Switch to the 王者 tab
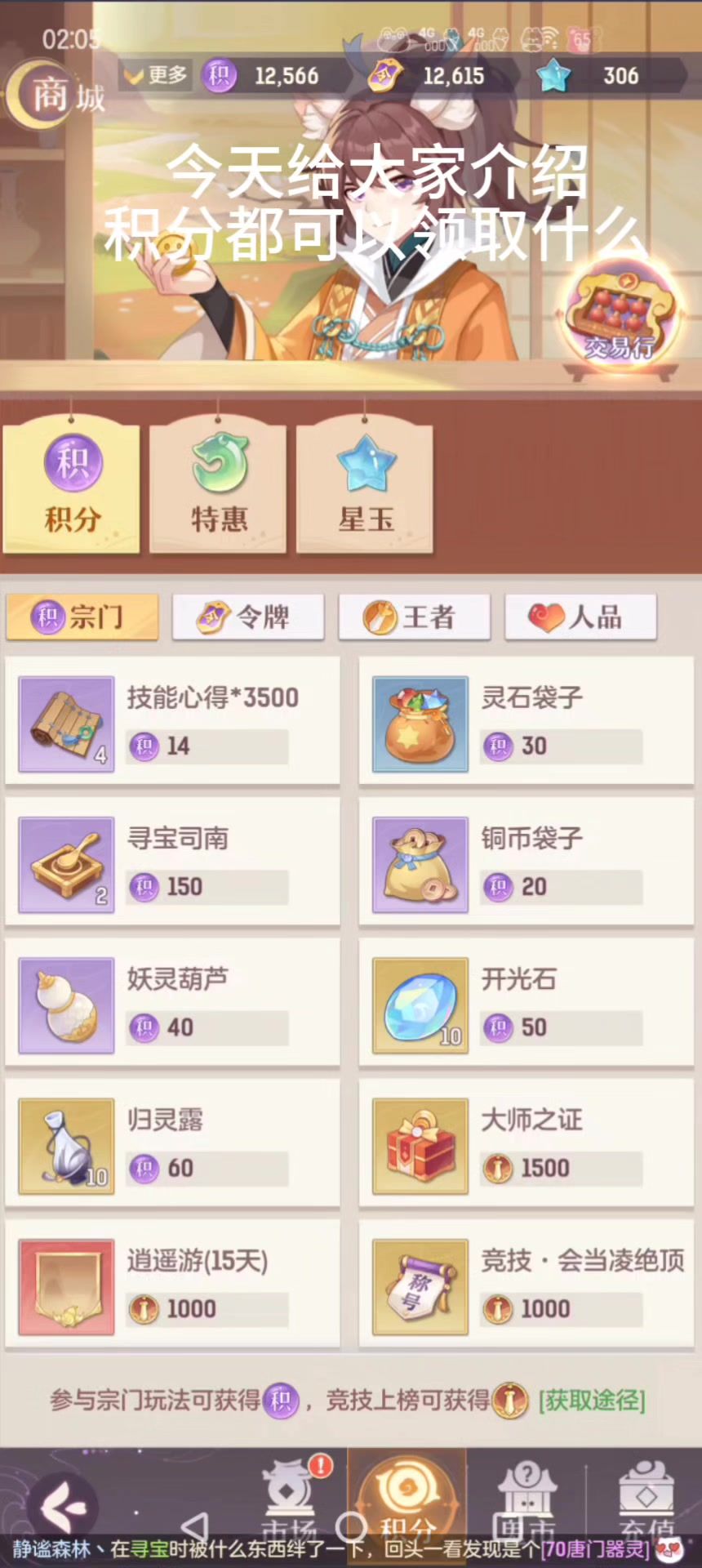The width and height of the screenshot is (702, 1568). click(x=415, y=617)
